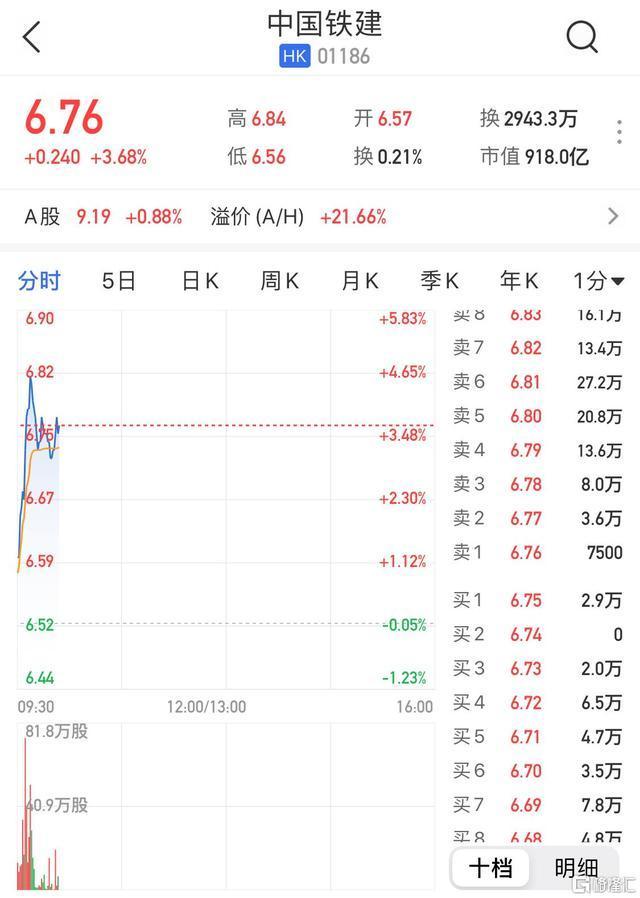The image size is (640, 898).
Task: Show the 周K candlestick chart
Action: 280,281
